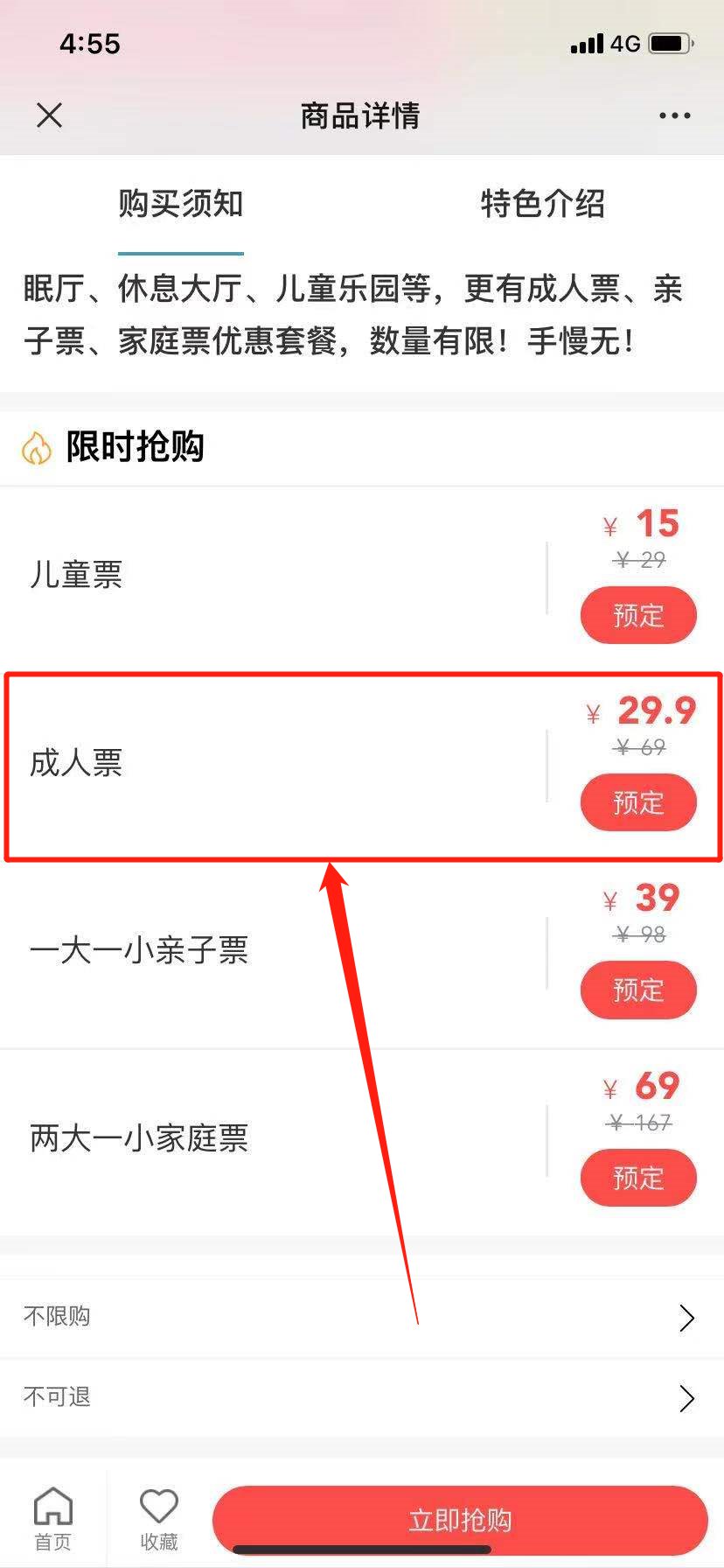724x1568 pixels.
Task: Switch to the 购买须知 tab
Action: pos(181,204)
